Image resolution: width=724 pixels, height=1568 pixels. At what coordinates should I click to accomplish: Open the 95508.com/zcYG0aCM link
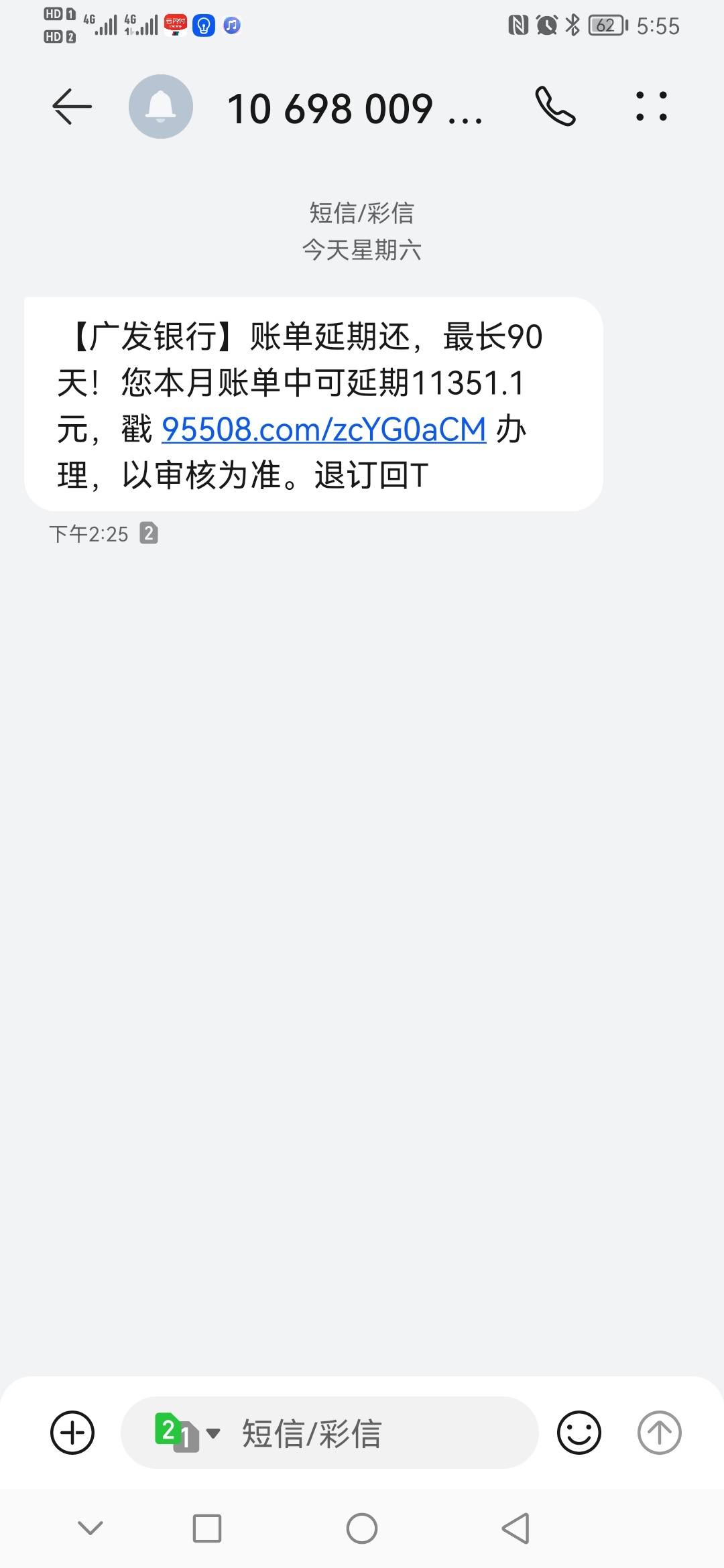(324, 429)
